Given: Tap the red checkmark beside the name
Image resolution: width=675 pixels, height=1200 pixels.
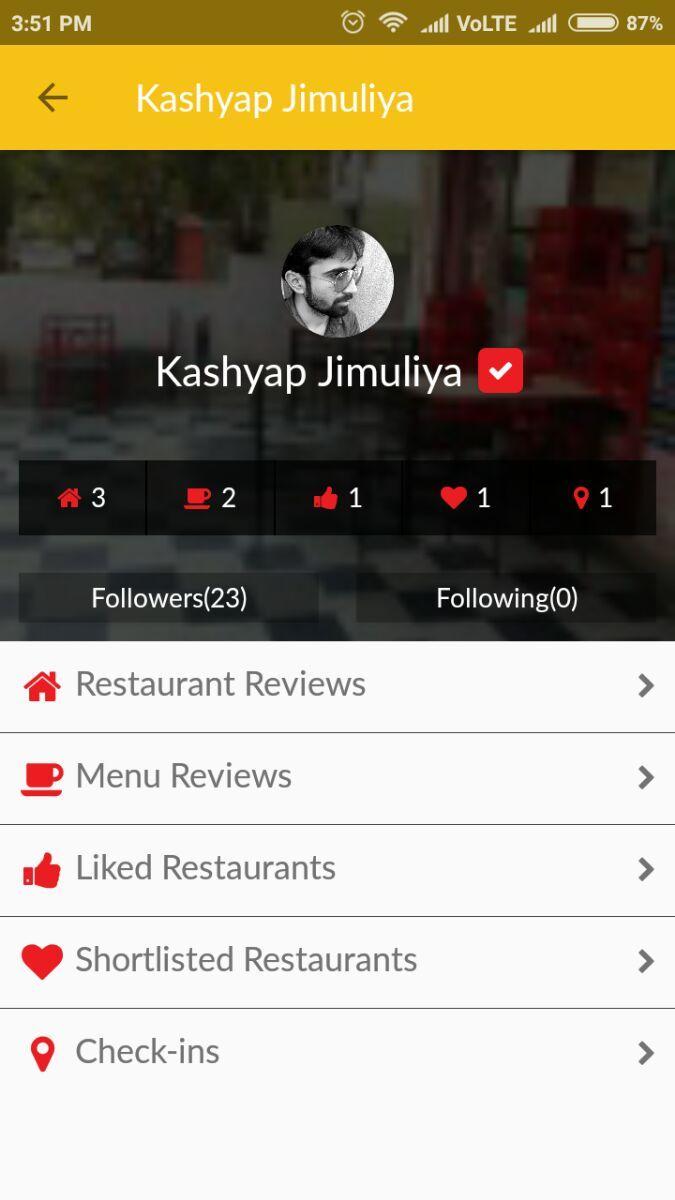Looking at the screenshot, I should (x=500, y=372).
